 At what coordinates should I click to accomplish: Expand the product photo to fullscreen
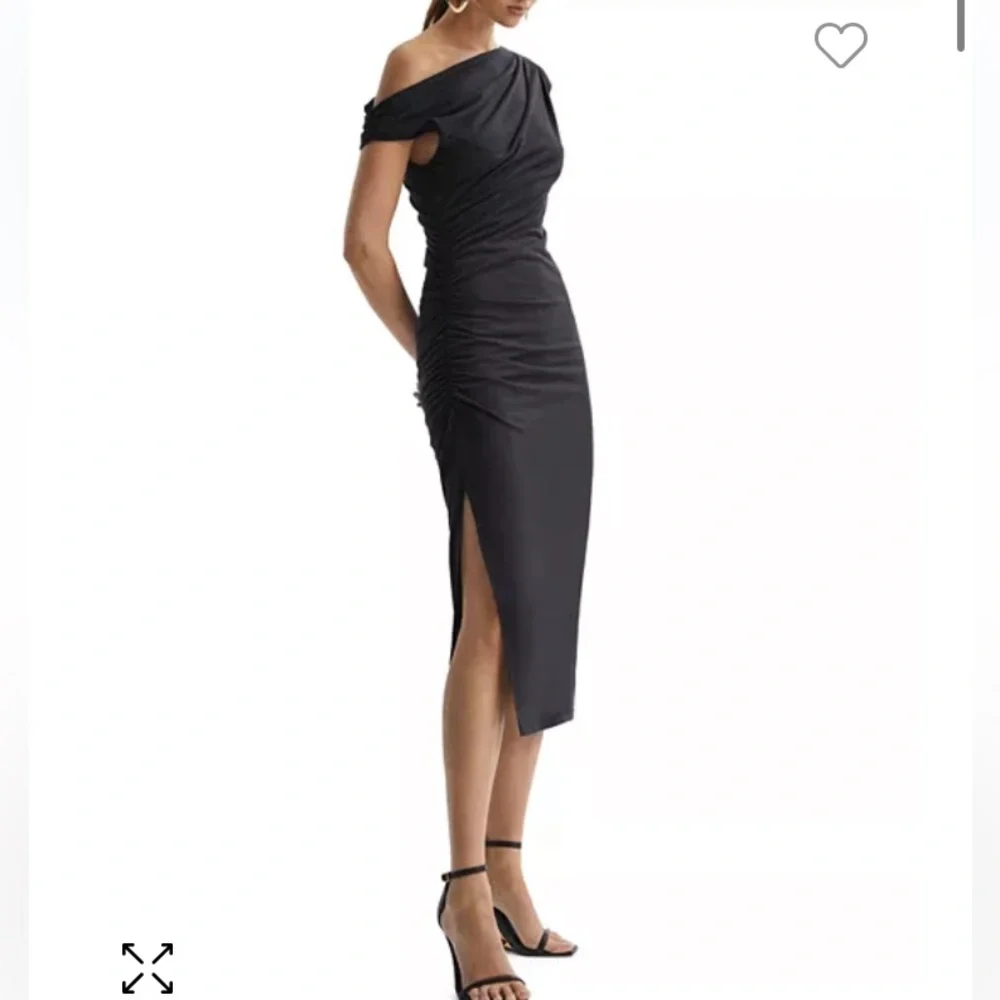[x=147, y=967]
